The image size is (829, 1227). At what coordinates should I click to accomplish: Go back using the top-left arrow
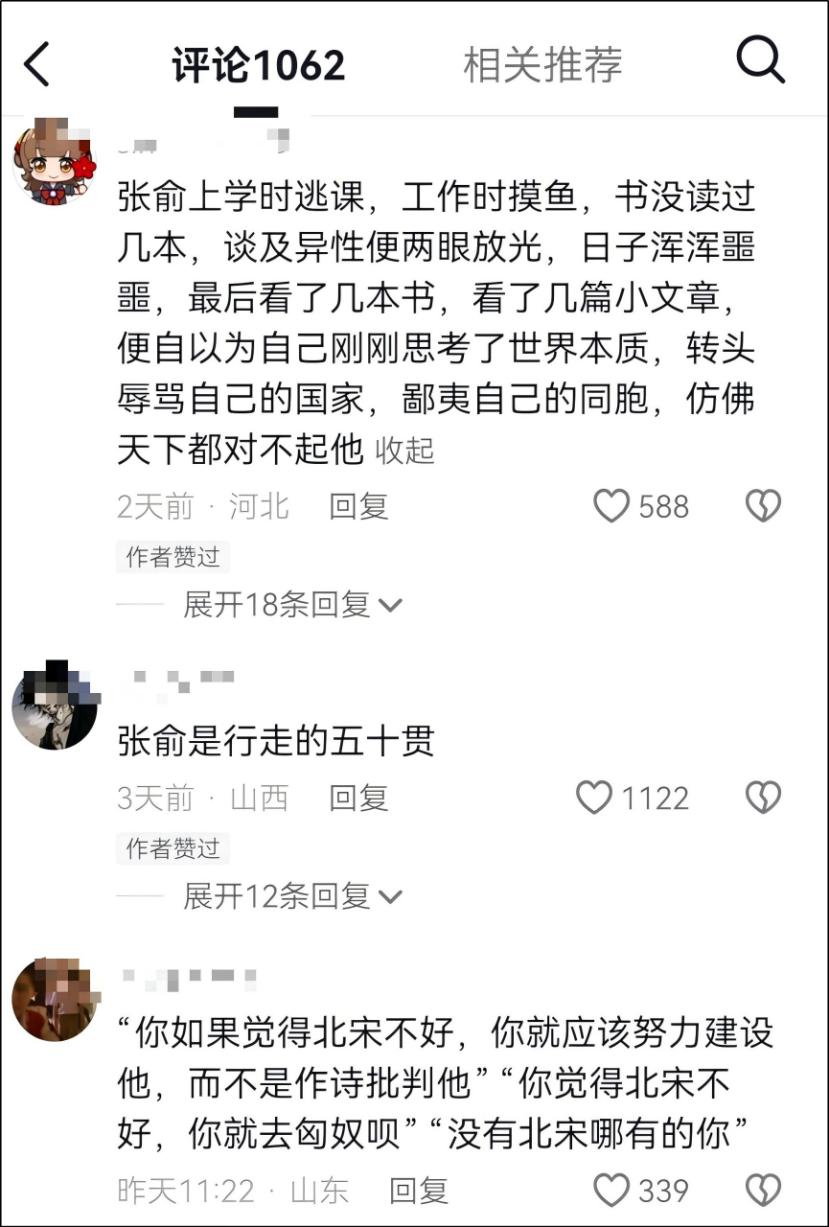pos(37,65)
